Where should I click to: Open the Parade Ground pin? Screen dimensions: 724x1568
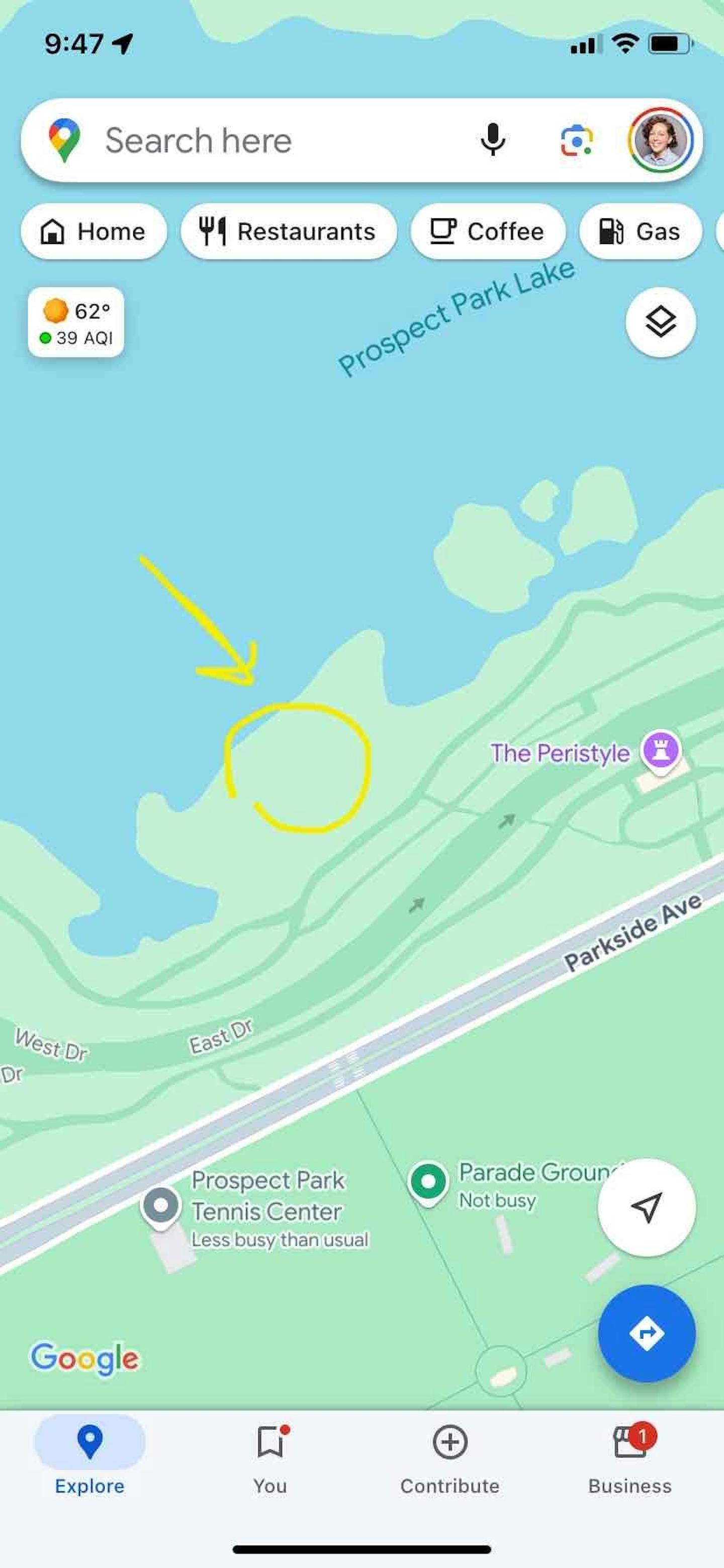tap(428, 1182)
